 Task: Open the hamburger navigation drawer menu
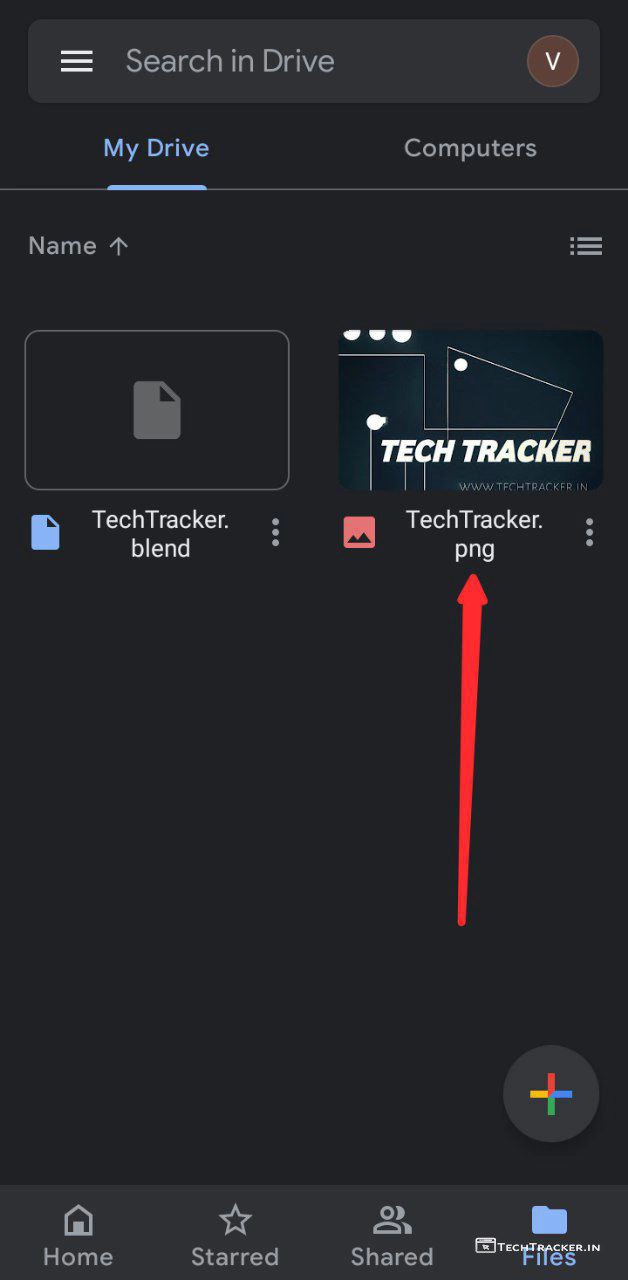pos(77,61)
